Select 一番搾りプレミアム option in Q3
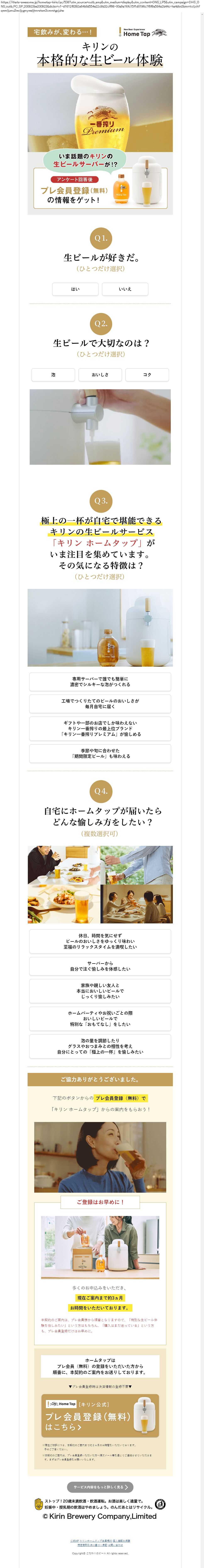Screen dimensions: 204x1568 [x=100, y=729]
